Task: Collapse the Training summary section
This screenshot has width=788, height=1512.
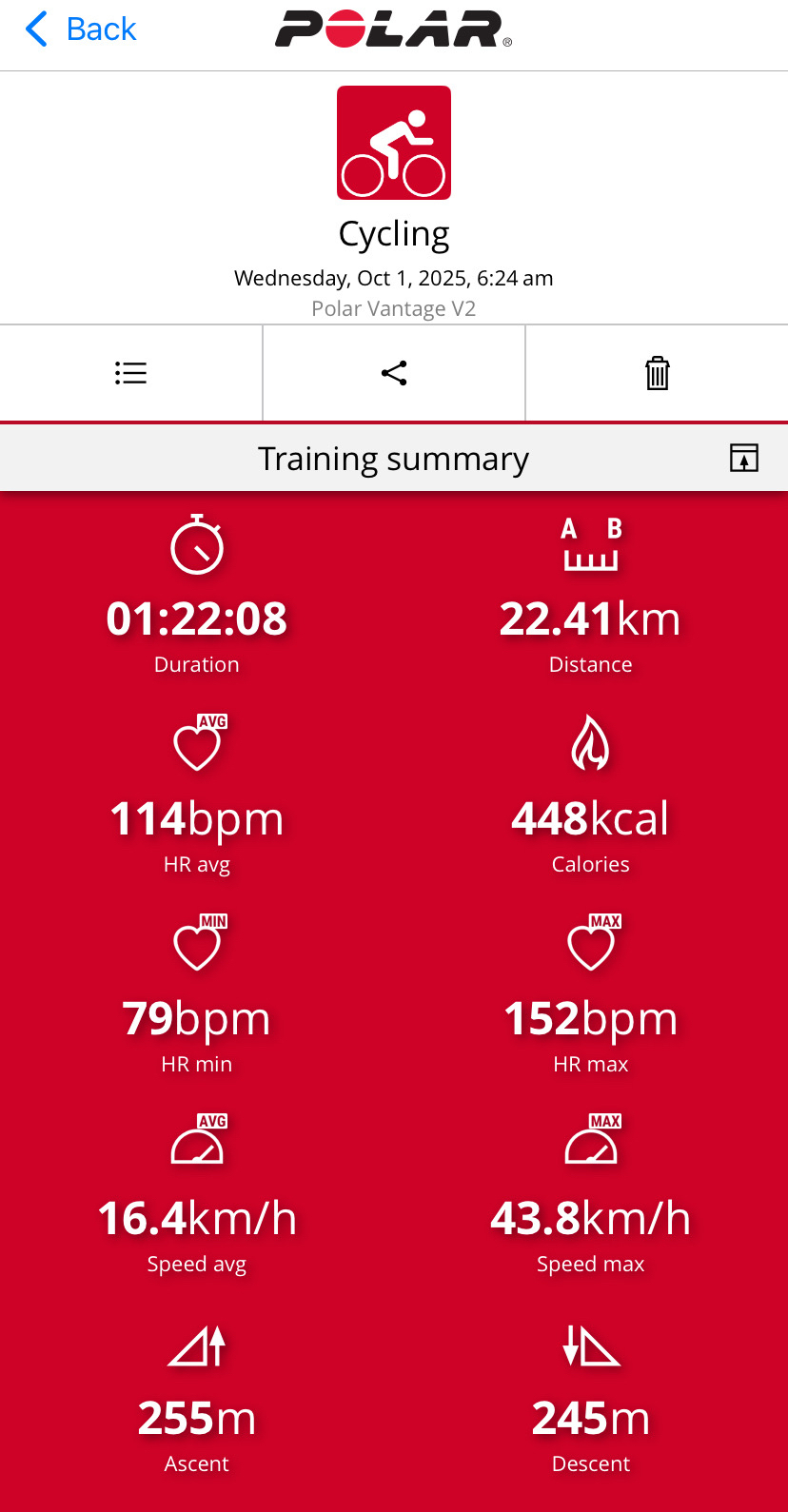Action: [743, 458]
